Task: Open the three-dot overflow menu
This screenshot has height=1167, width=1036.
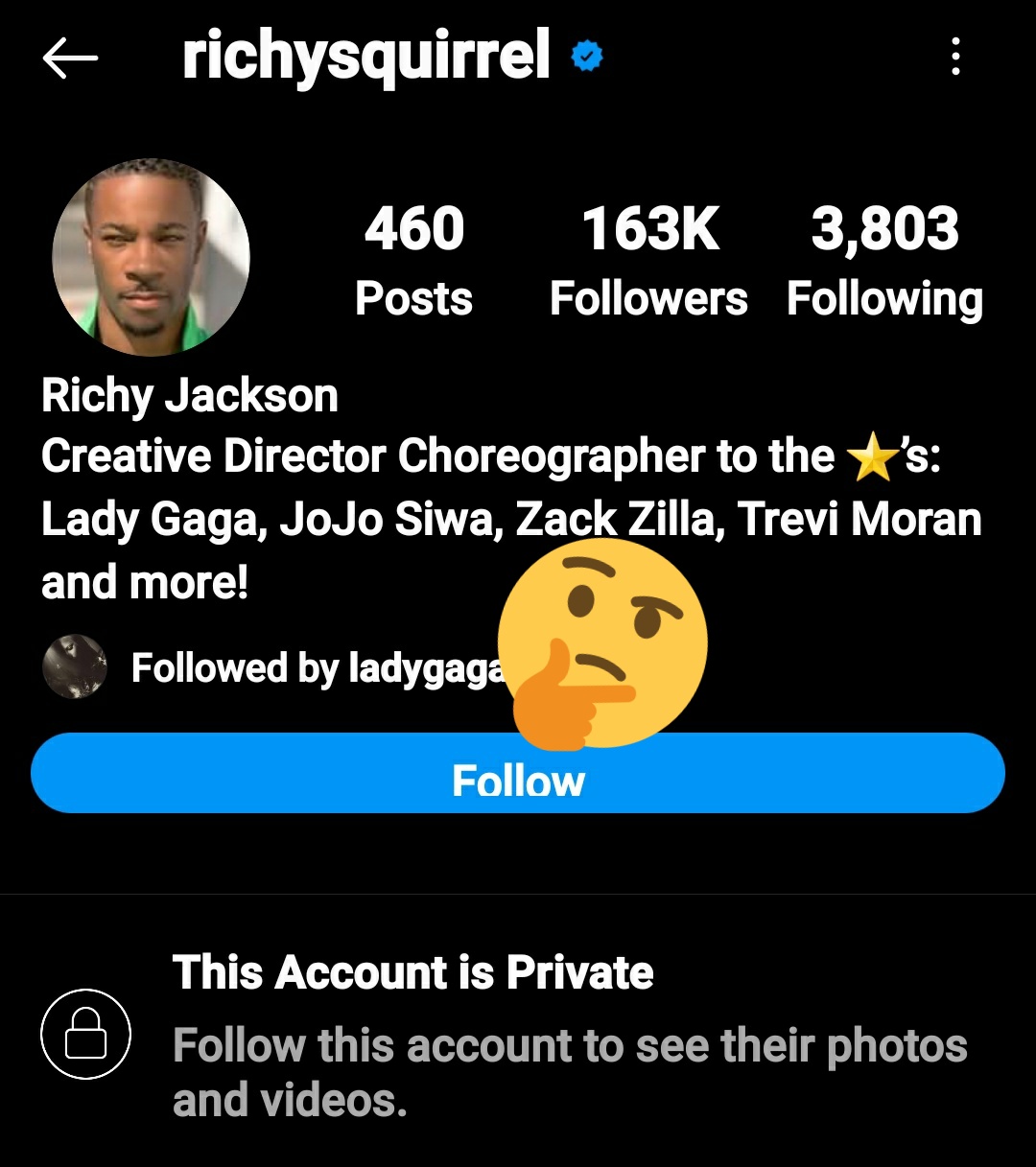Action: 954,58
